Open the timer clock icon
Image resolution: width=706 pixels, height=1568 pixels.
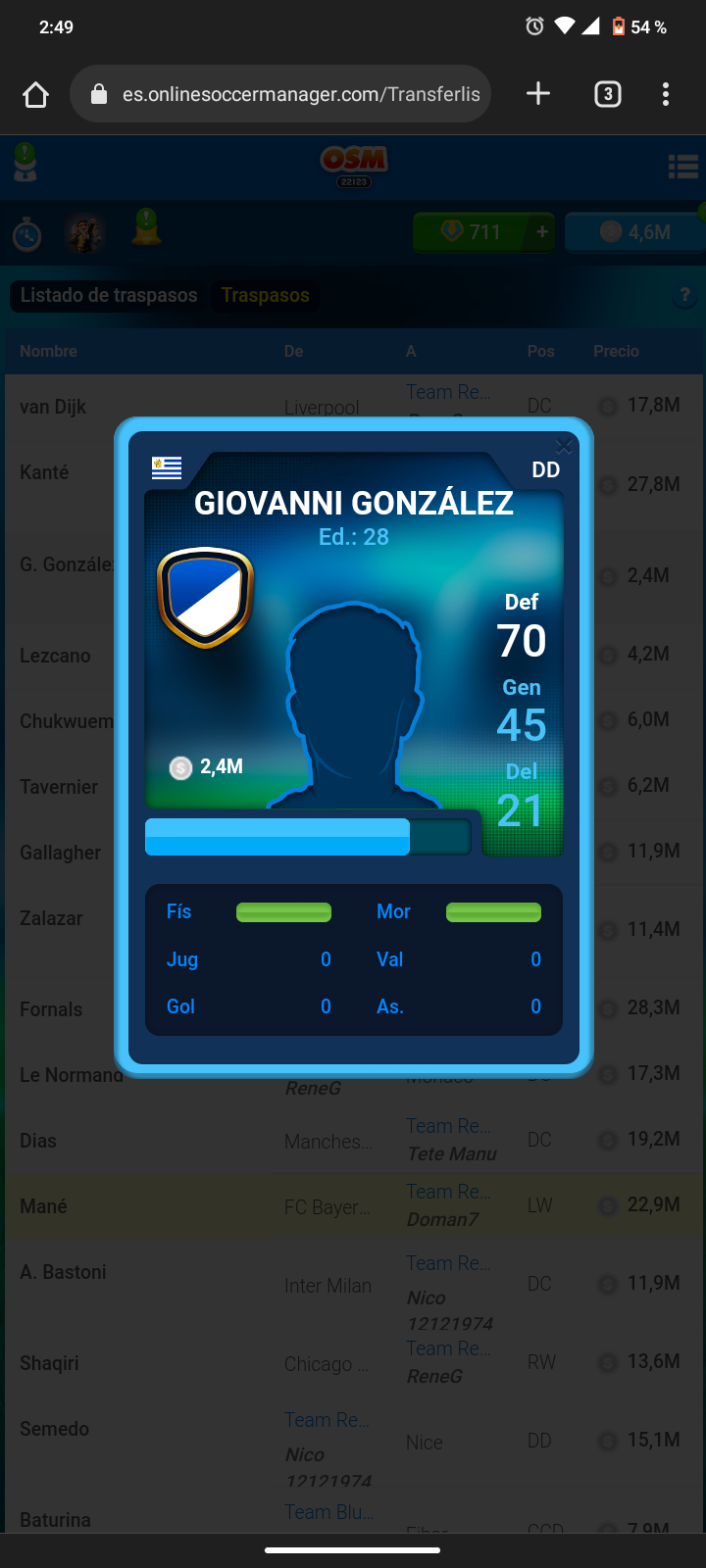(26, 235)
